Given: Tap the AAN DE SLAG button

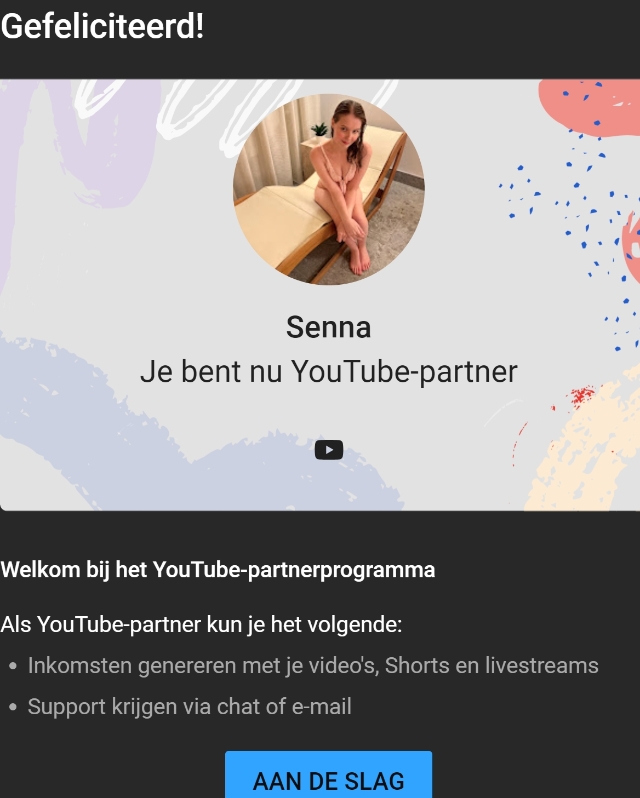Looking at the screenshot, I should [328, 778].
